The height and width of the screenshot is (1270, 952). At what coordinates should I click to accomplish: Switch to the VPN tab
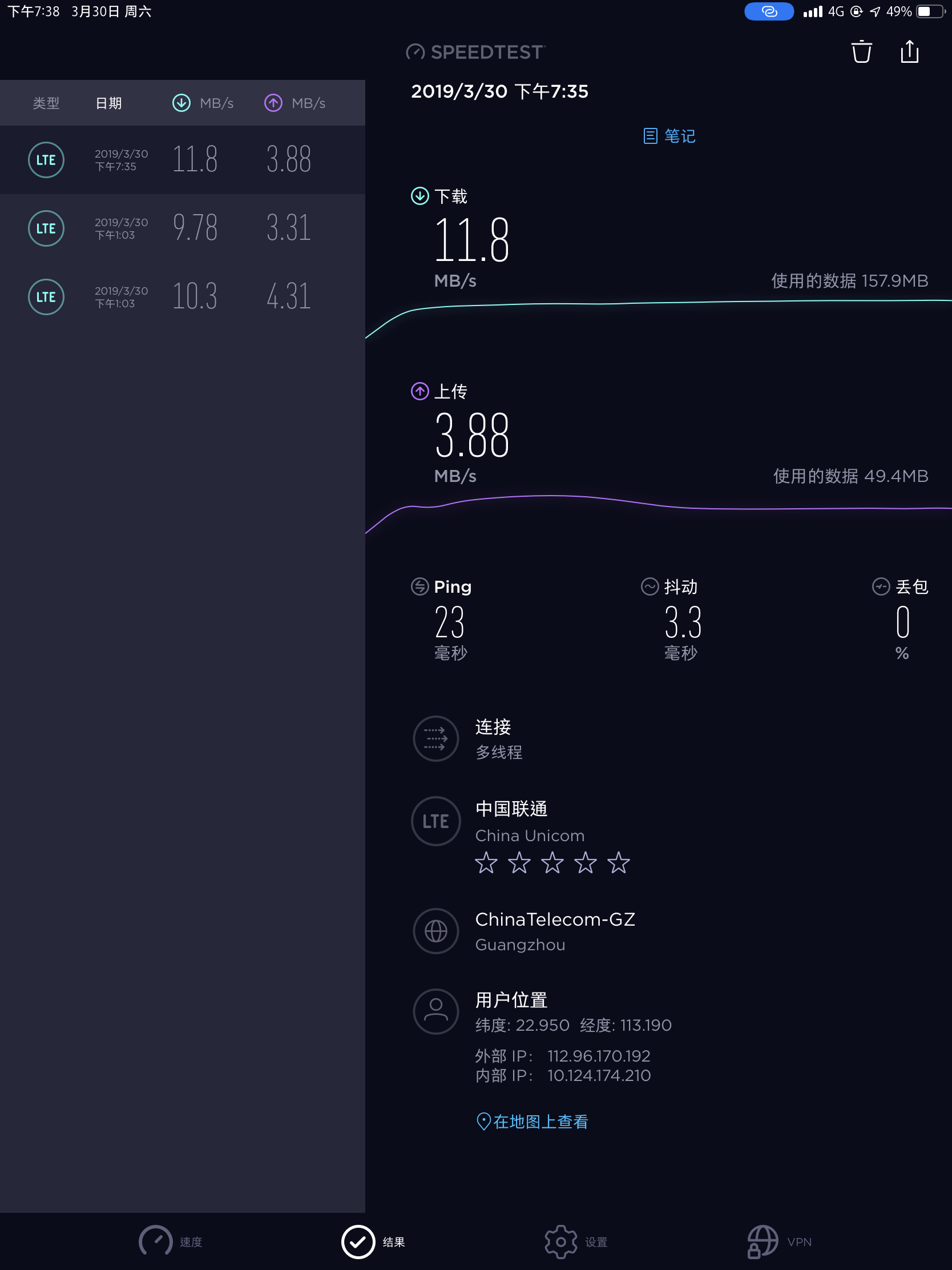pos(779,1242)
